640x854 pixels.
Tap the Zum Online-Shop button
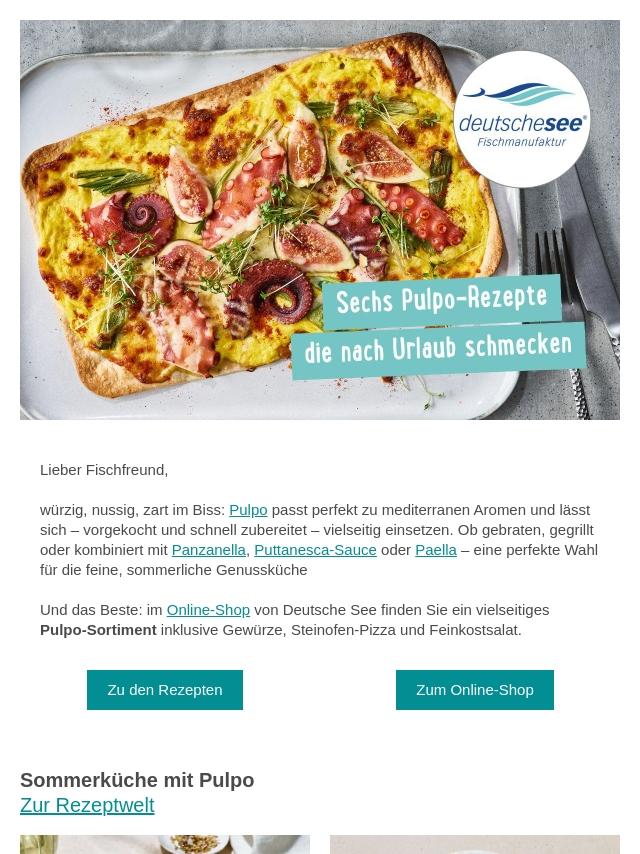pyautogui.click(x=474, y=690)
